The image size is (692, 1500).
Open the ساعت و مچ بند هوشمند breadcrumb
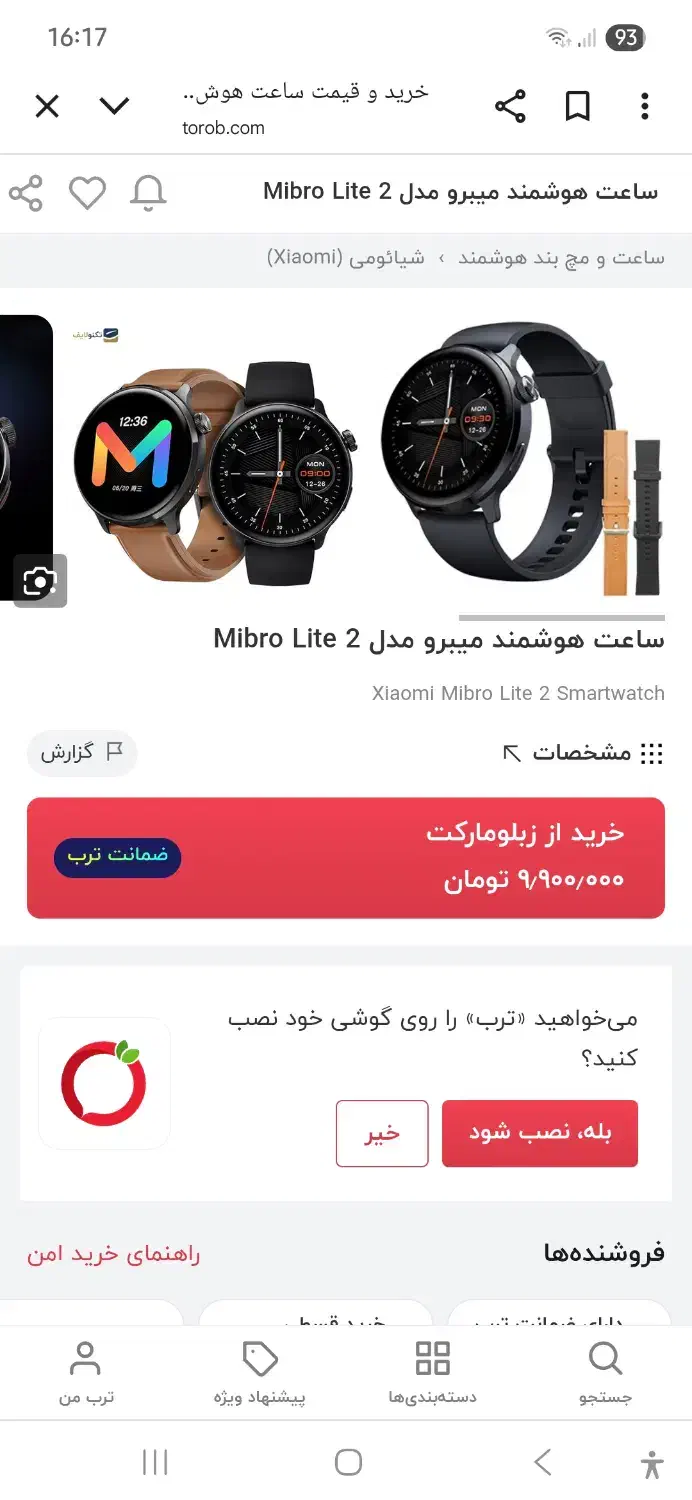tap(561, 258)
